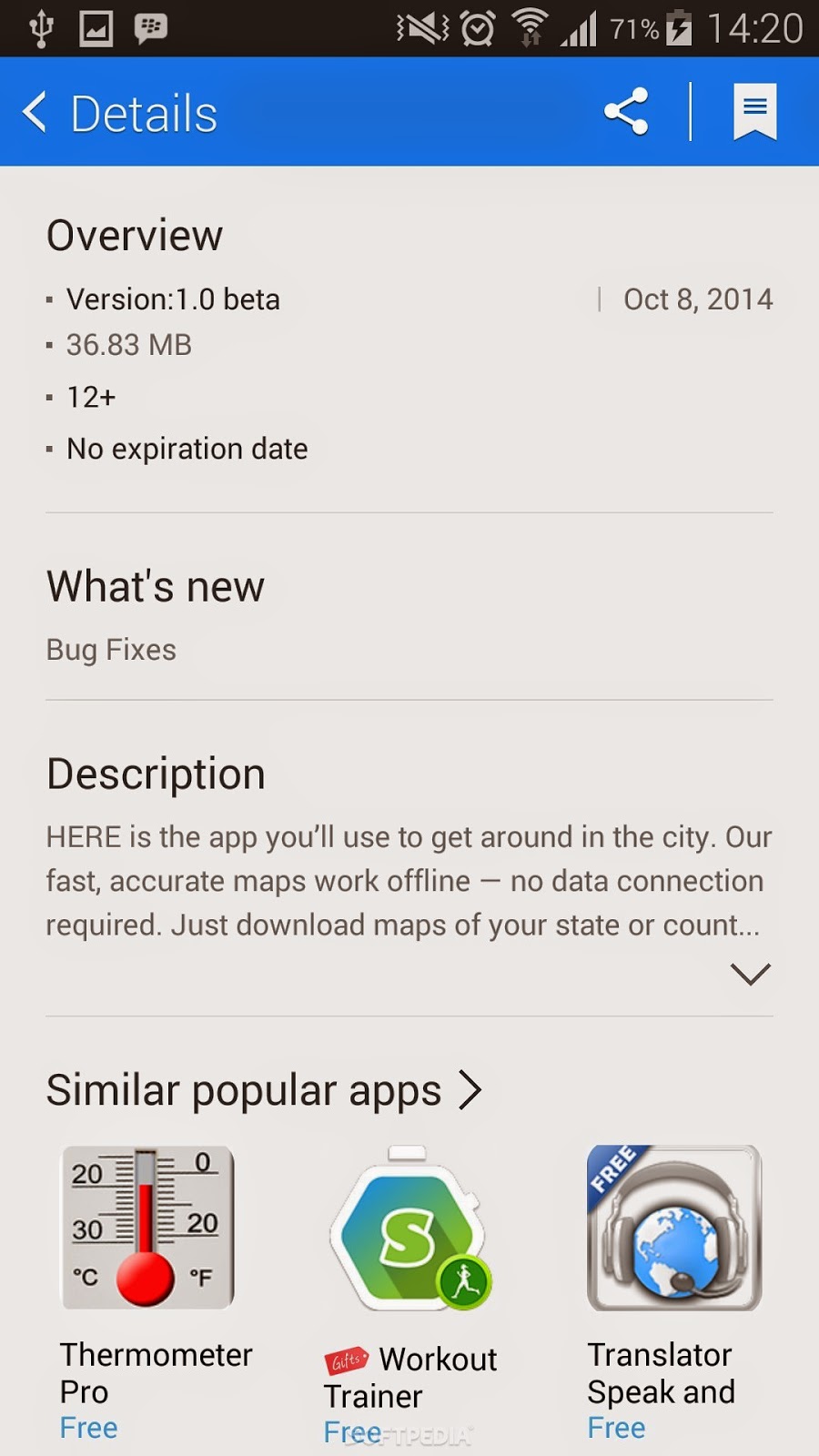Share this app's details
This screenshot has height=1456, width=819.
click(626, 112)
